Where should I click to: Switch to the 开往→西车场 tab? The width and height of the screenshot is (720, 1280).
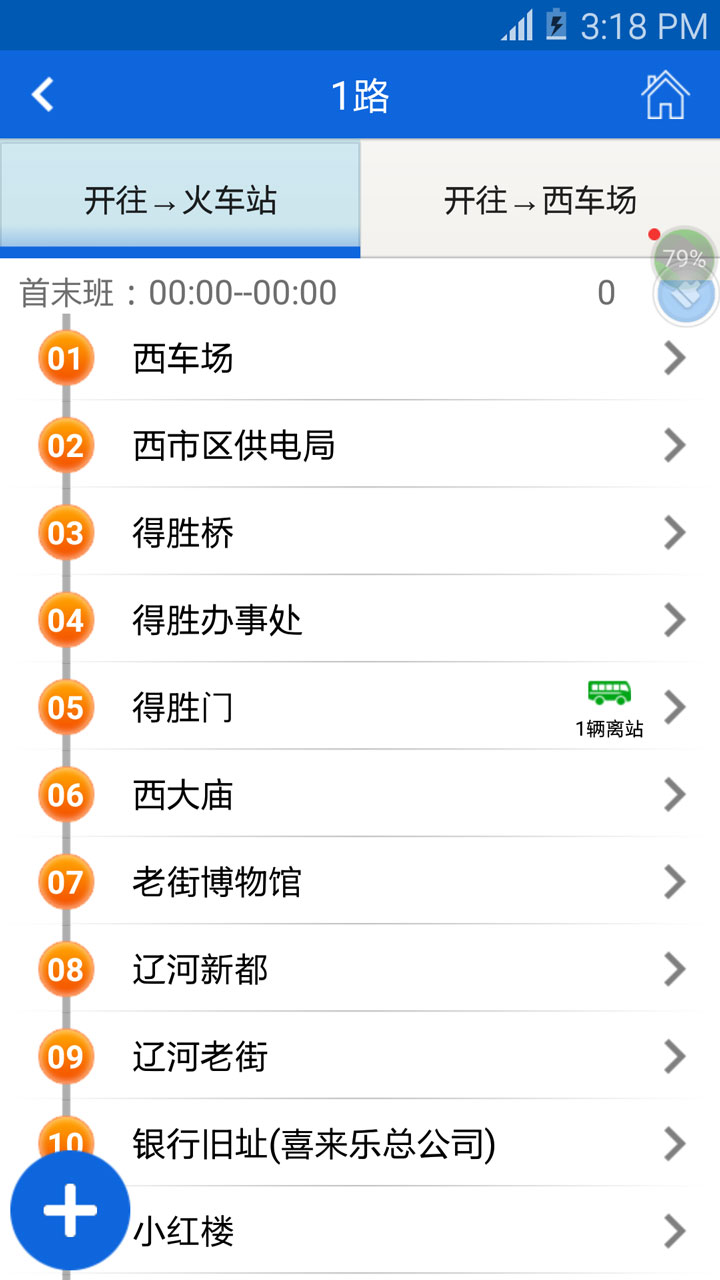540,198
